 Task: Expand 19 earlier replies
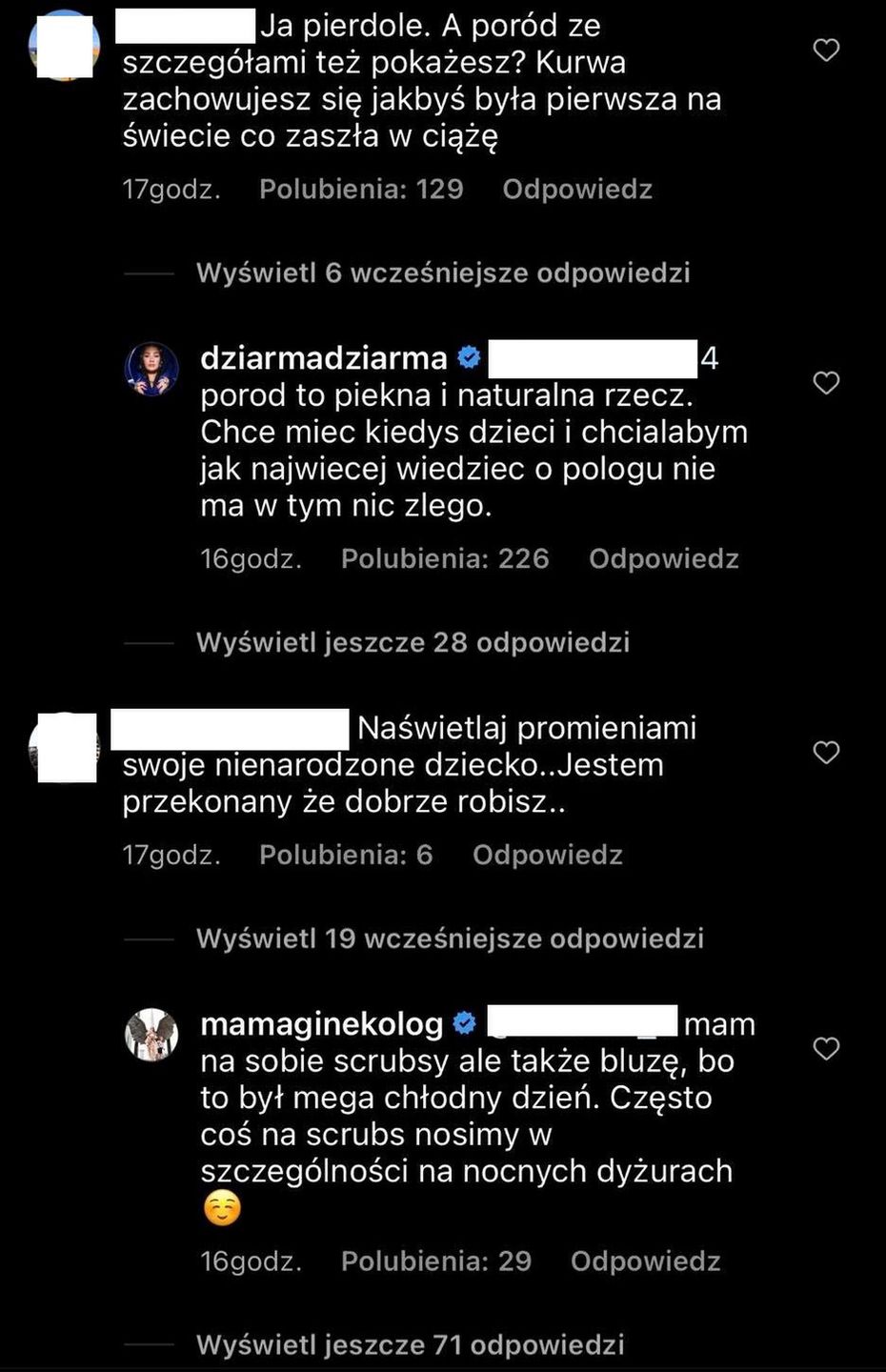pos(450,938)
